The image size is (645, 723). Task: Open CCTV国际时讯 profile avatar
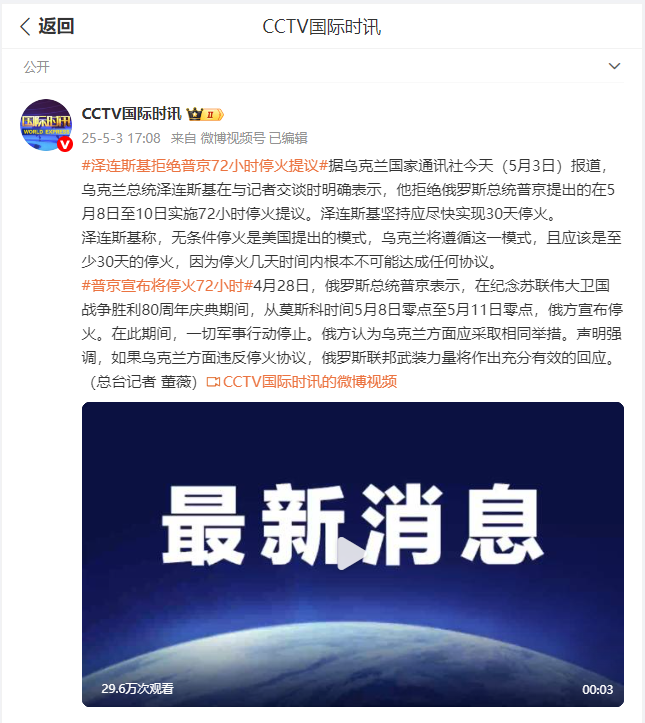(x=46, y=125)
